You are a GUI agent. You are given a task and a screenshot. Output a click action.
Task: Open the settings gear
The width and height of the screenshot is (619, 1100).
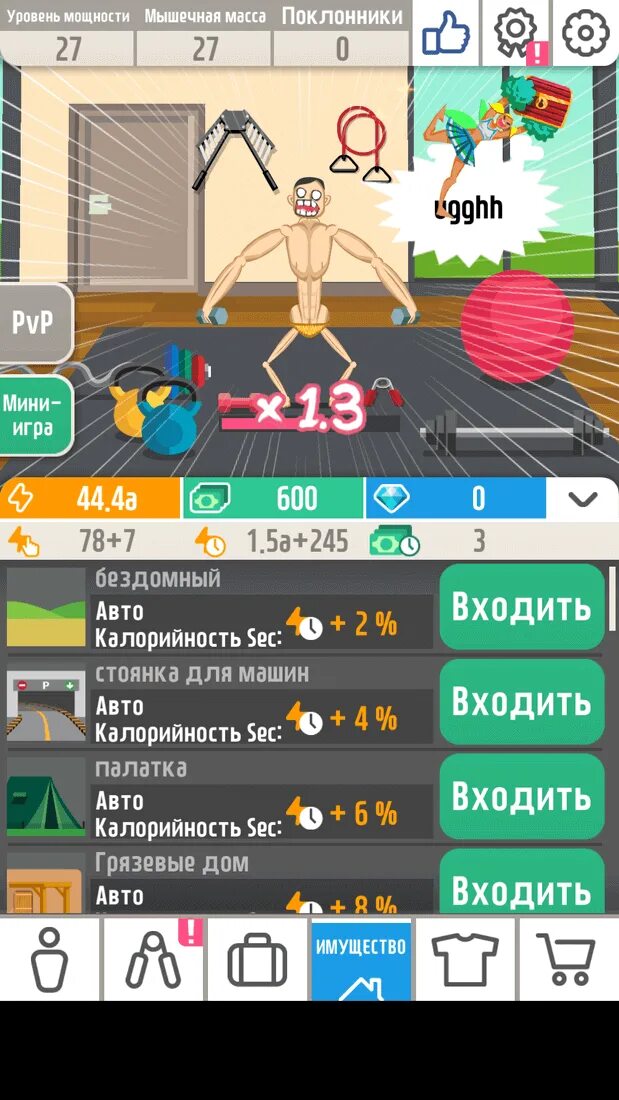click(x=586, y=32)
